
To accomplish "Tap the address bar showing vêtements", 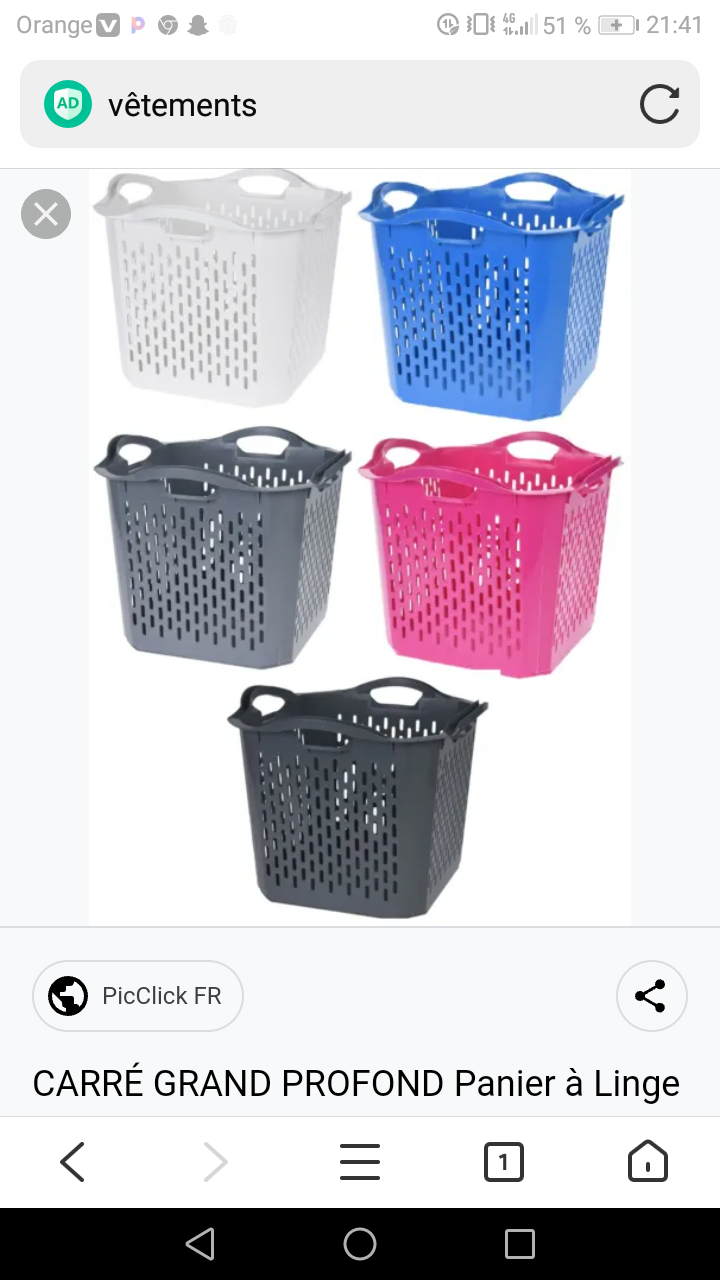I will point(359,104).
